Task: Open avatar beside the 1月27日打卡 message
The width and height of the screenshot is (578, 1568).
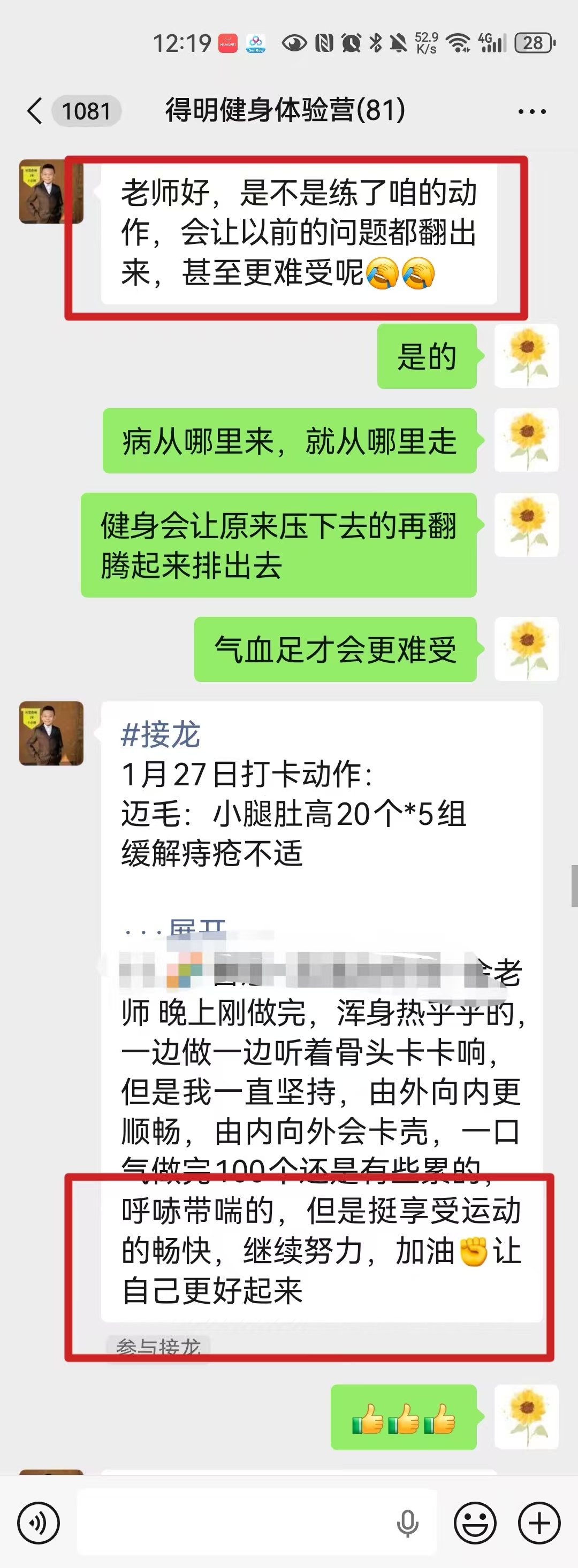Action: [51, 733]
